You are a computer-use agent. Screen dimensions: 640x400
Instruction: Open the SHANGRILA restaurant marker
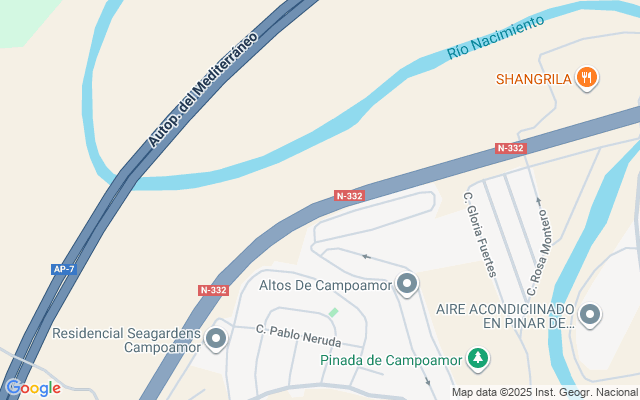[x=587, y=77]
